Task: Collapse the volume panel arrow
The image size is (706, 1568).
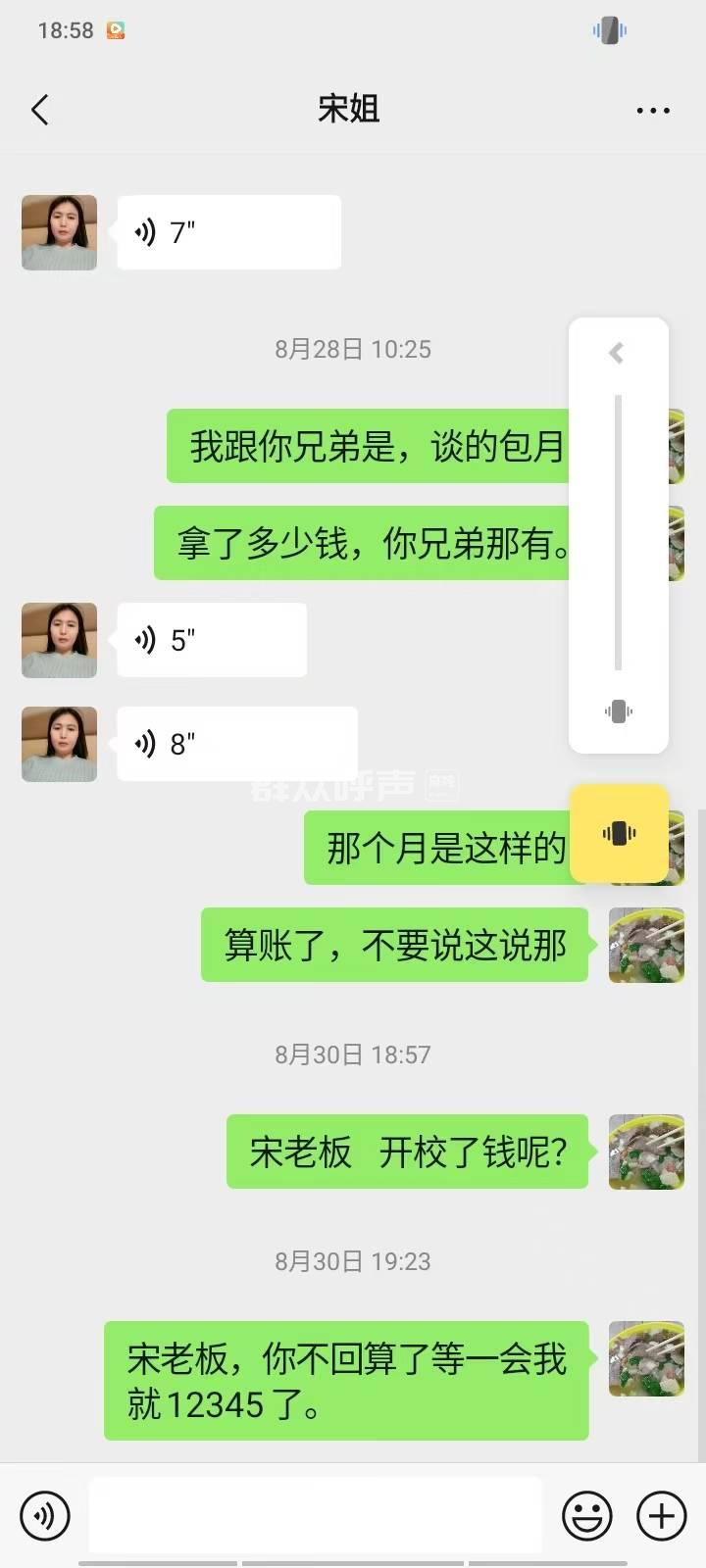Action: [617, 353]
